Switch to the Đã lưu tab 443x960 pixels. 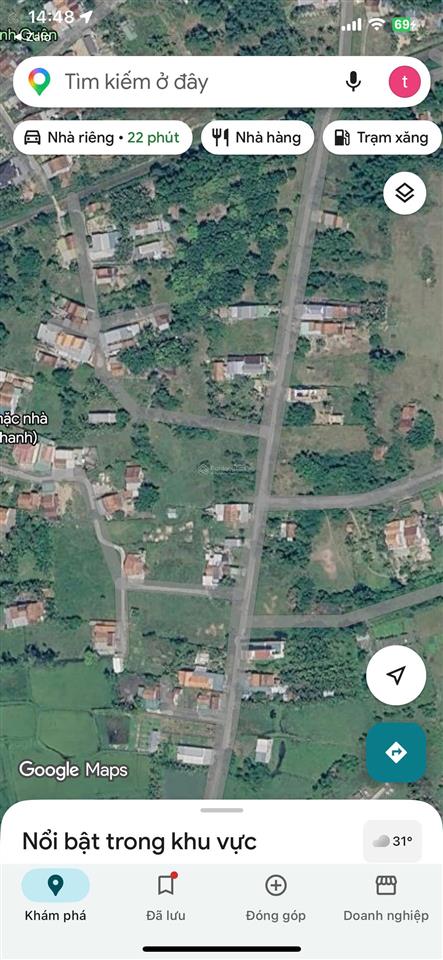coord(166,898)
